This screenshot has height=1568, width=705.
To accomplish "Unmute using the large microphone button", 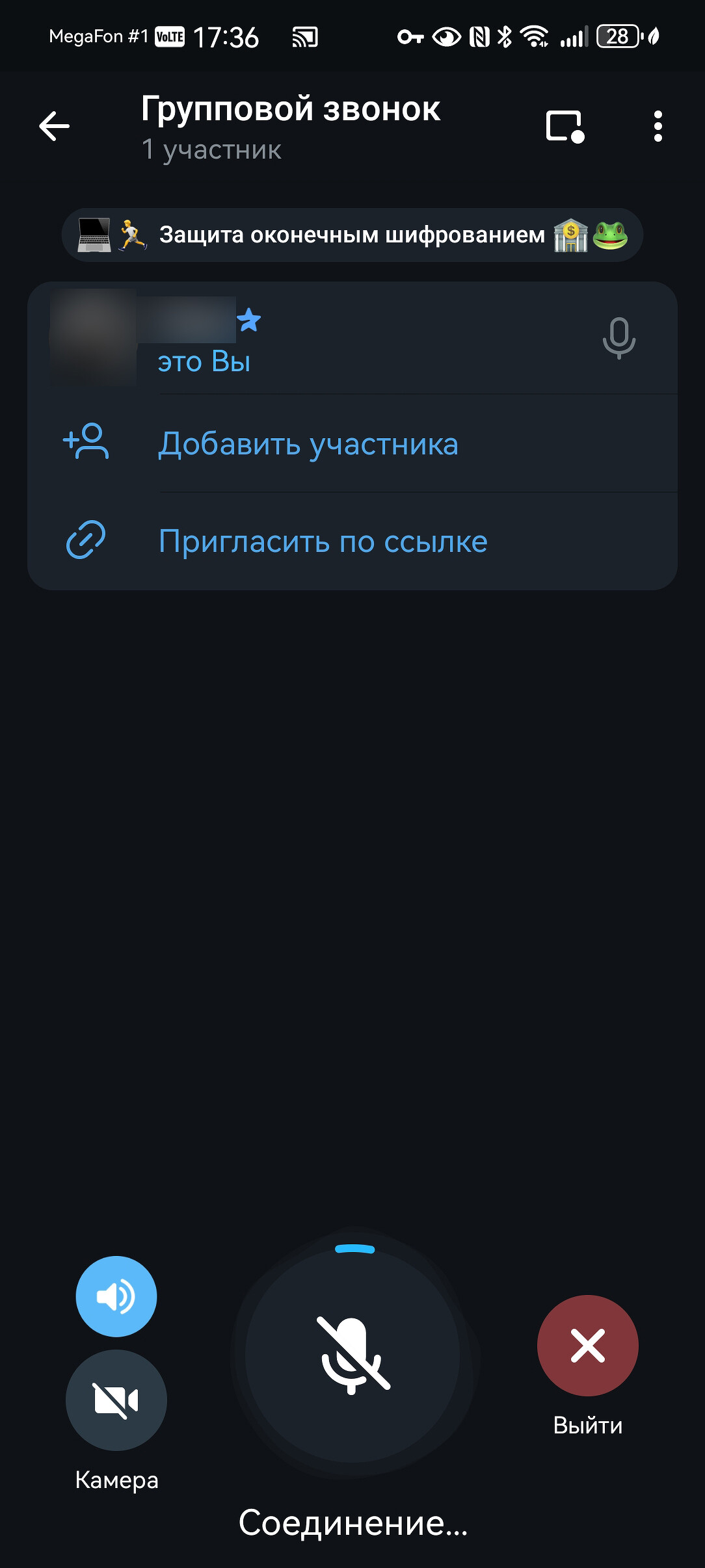I will tap(352, 1356).
